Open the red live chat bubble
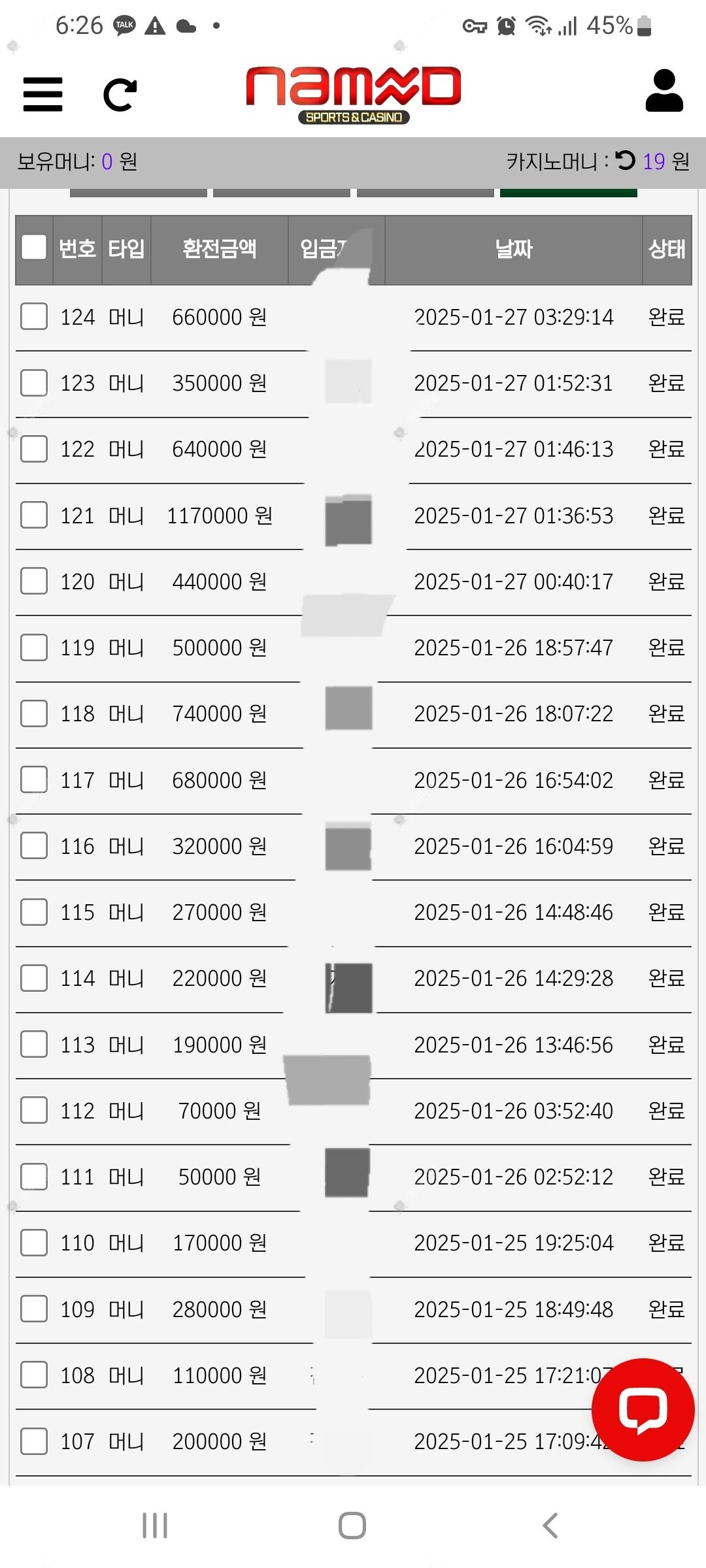 643,1409
